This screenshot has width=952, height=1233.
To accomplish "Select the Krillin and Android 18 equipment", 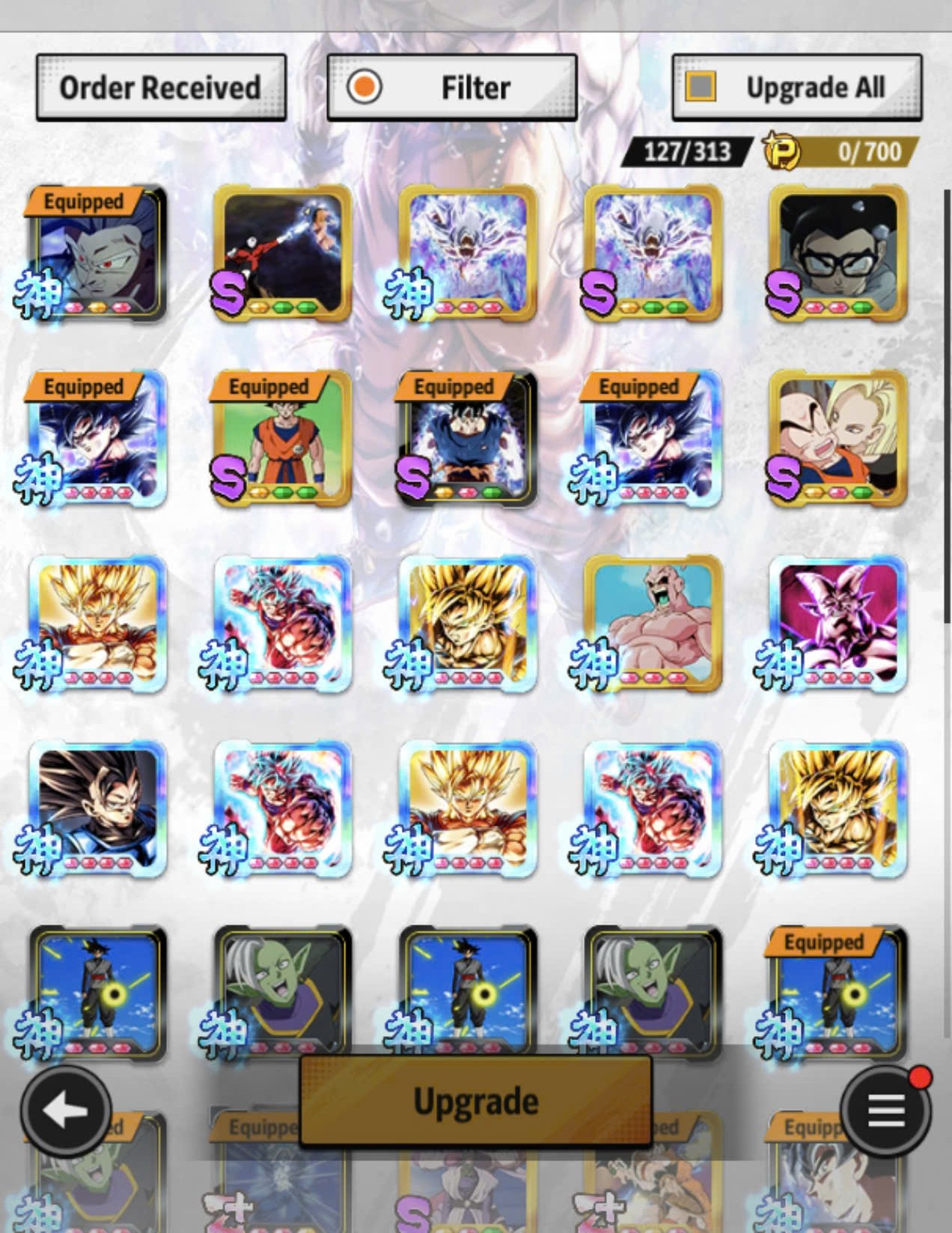I will [837, 438].
